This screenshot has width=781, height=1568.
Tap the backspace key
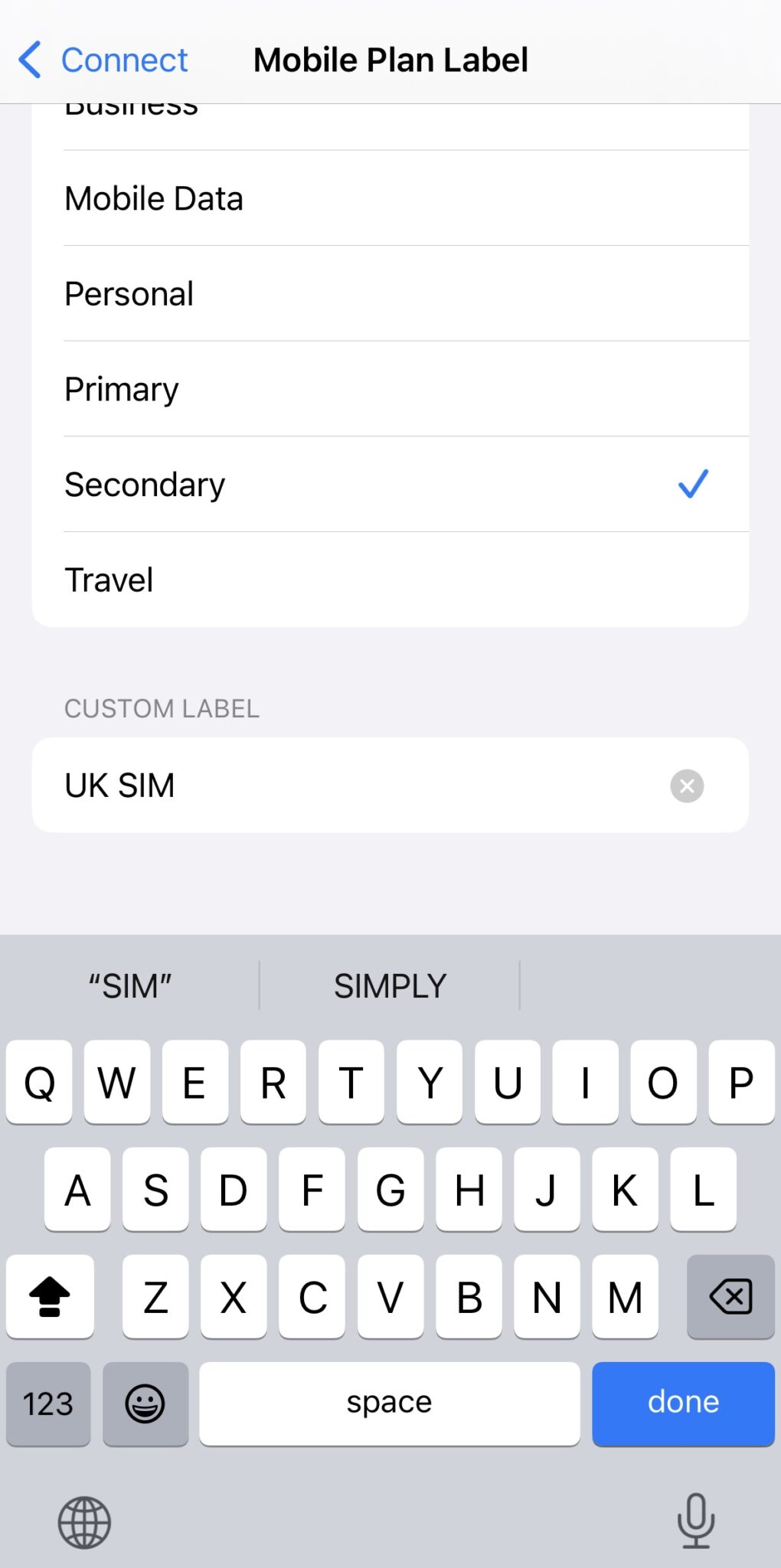(x=730, y=1297)
